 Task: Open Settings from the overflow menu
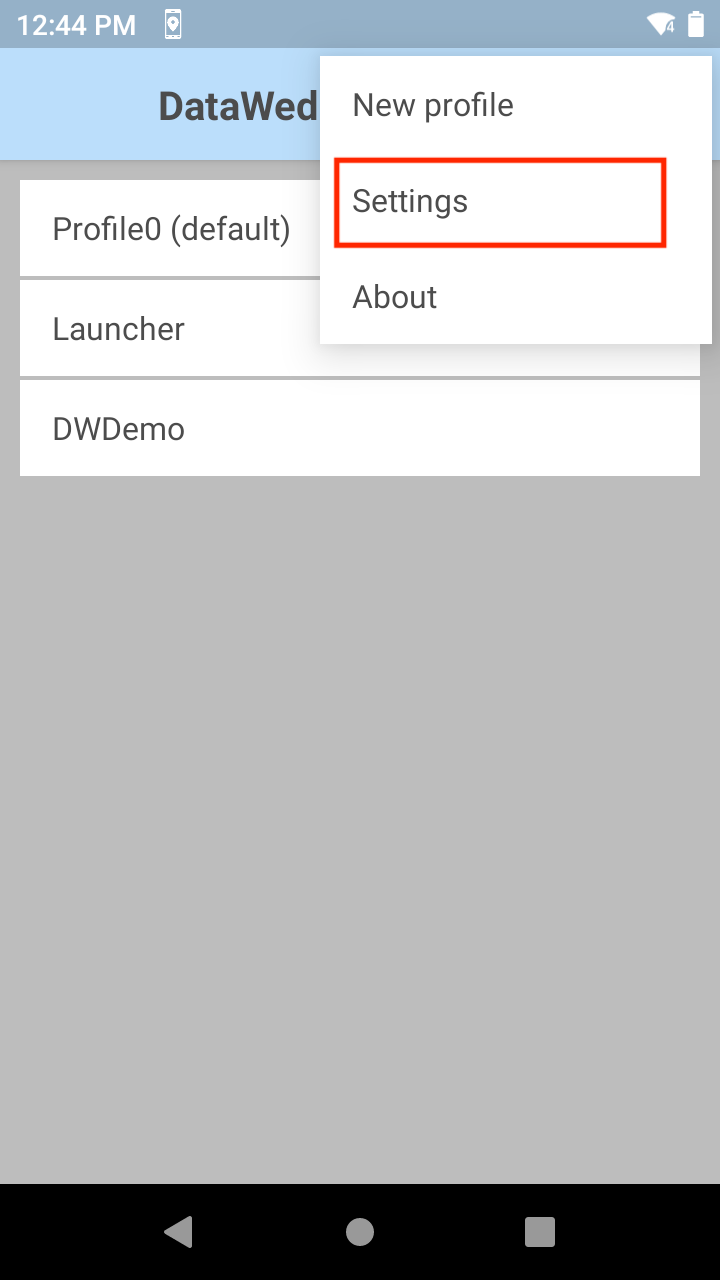point(516,201)
